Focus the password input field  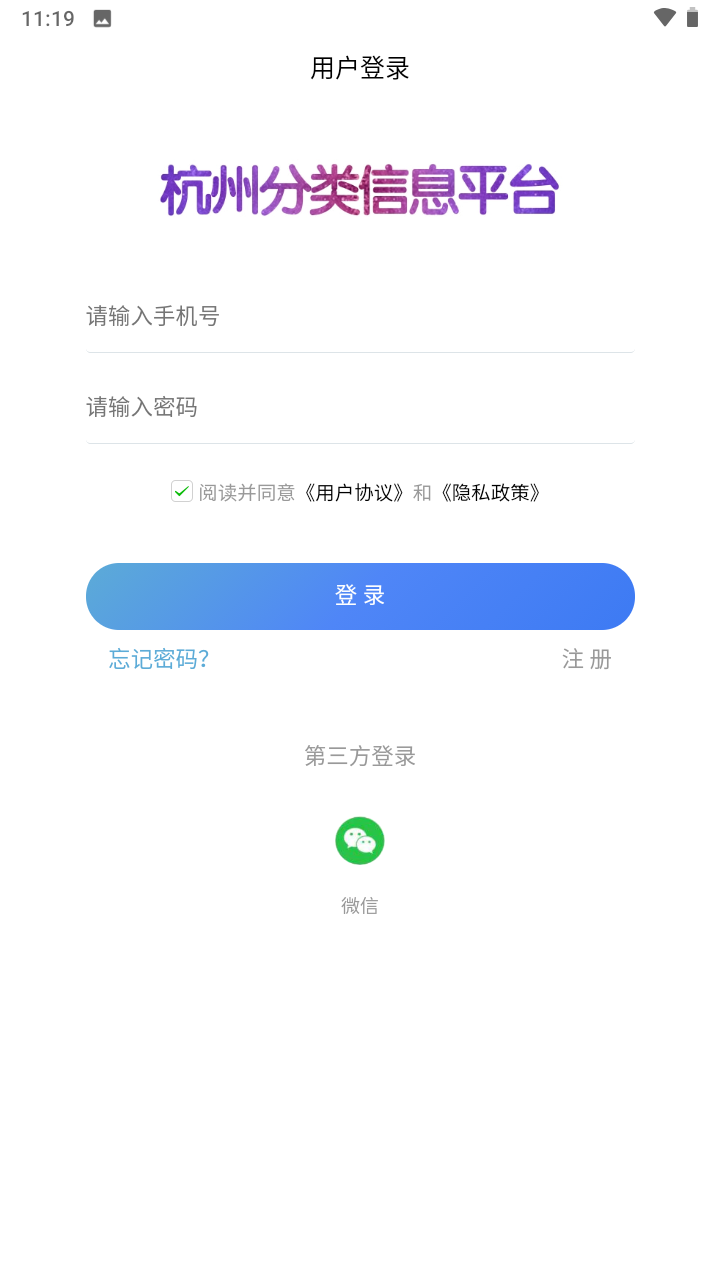360,407
